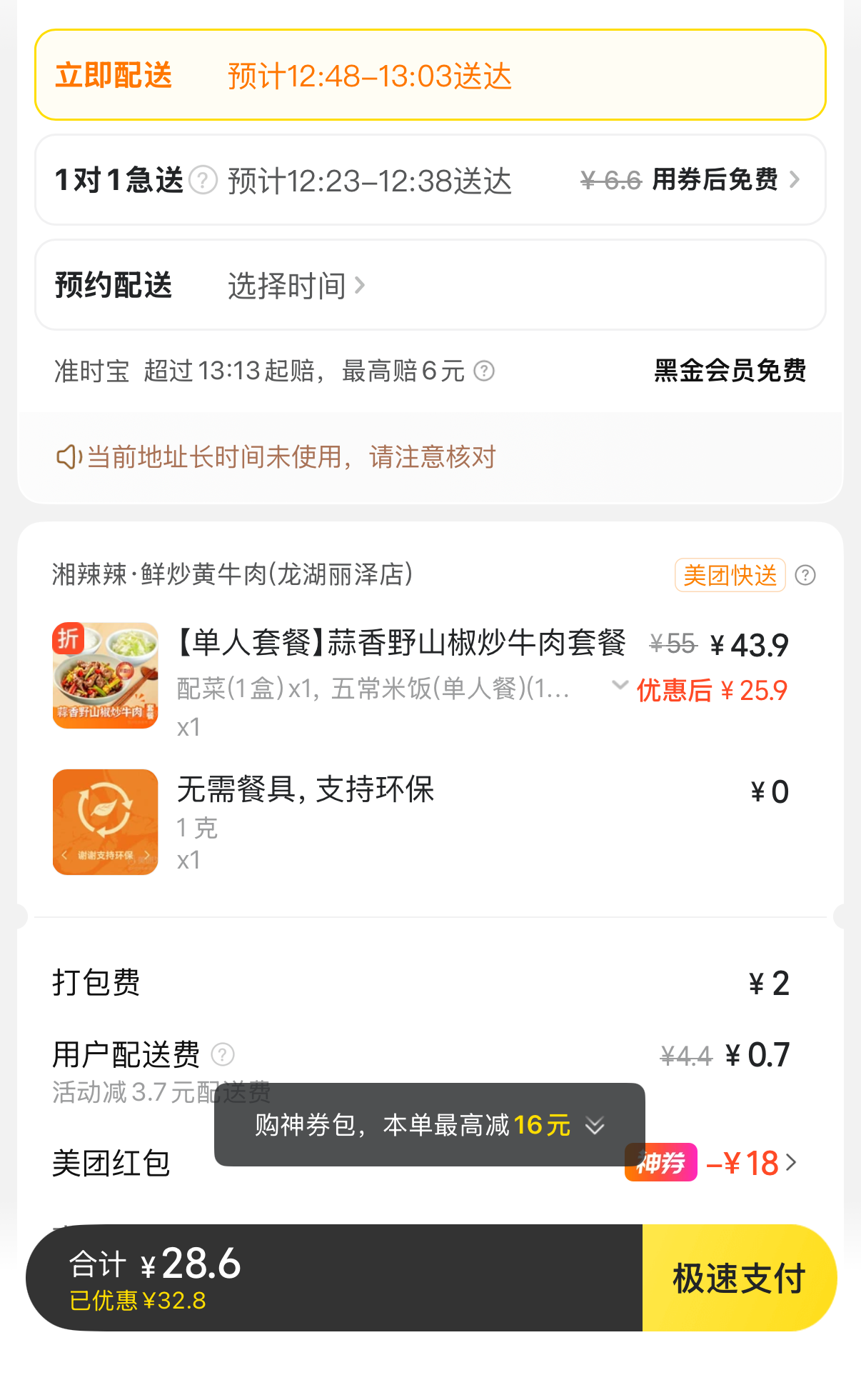Open the 美团快送 help icon
861x1400 pixels.
coord(805,575)
